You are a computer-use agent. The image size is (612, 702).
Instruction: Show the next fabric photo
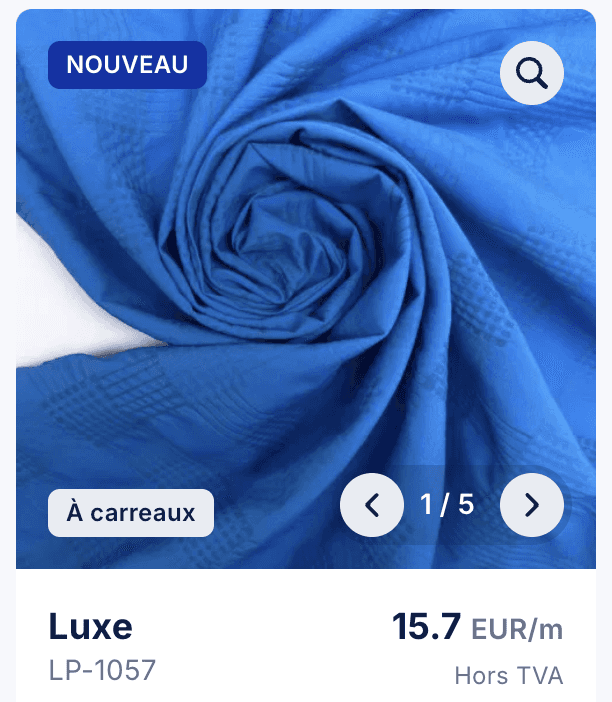coord(531,505)
